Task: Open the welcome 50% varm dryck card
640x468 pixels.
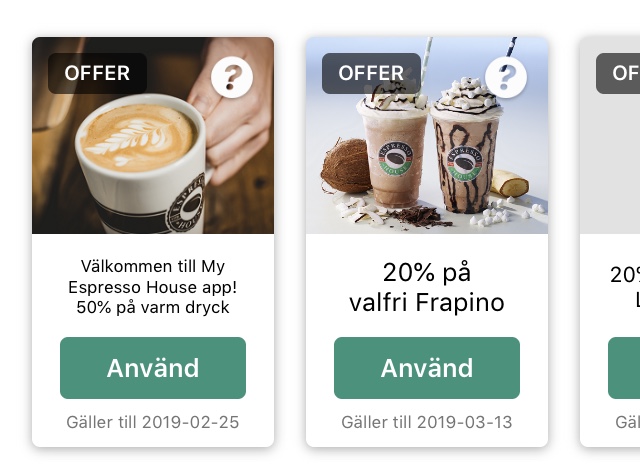Action: 153,287
